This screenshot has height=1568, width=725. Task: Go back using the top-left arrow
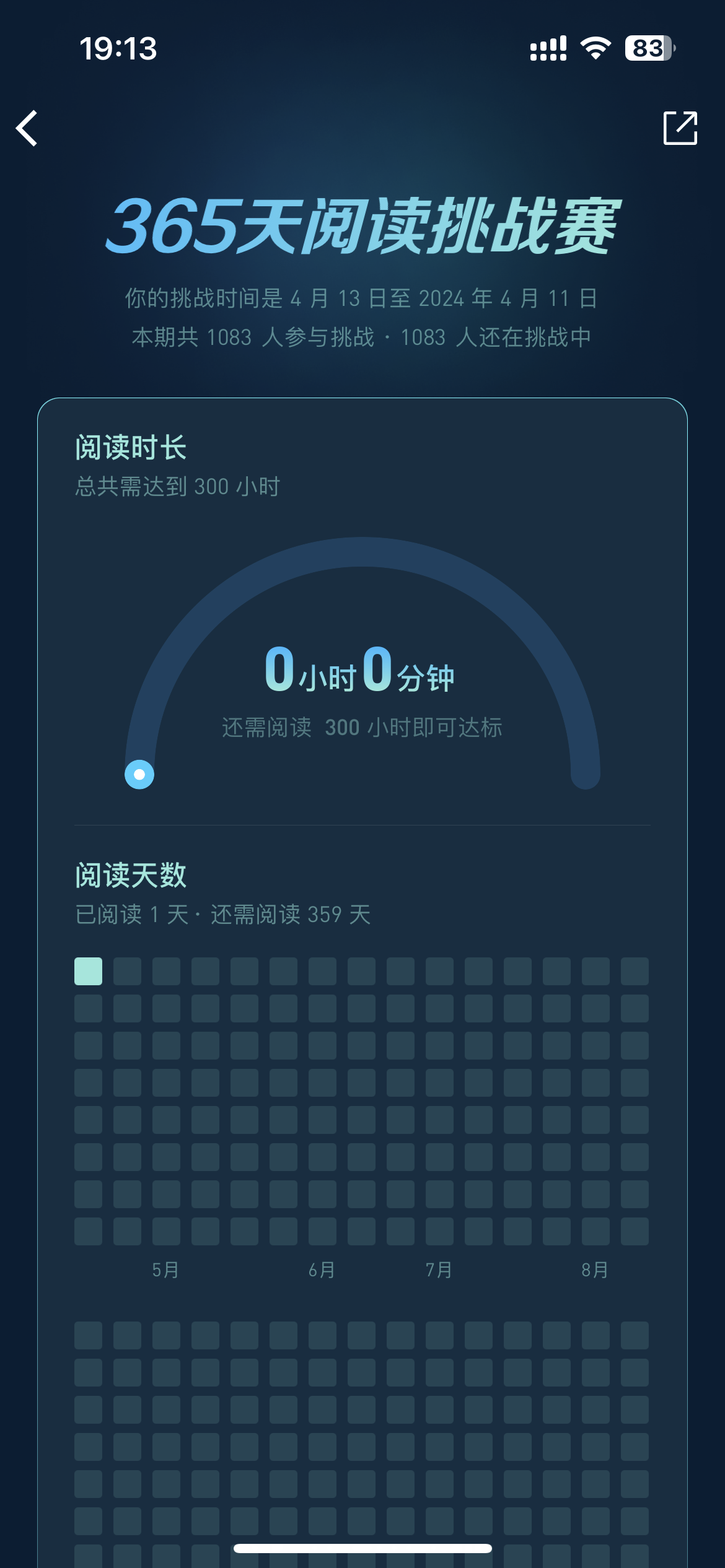pyautogui.click(x=27, y=128)
